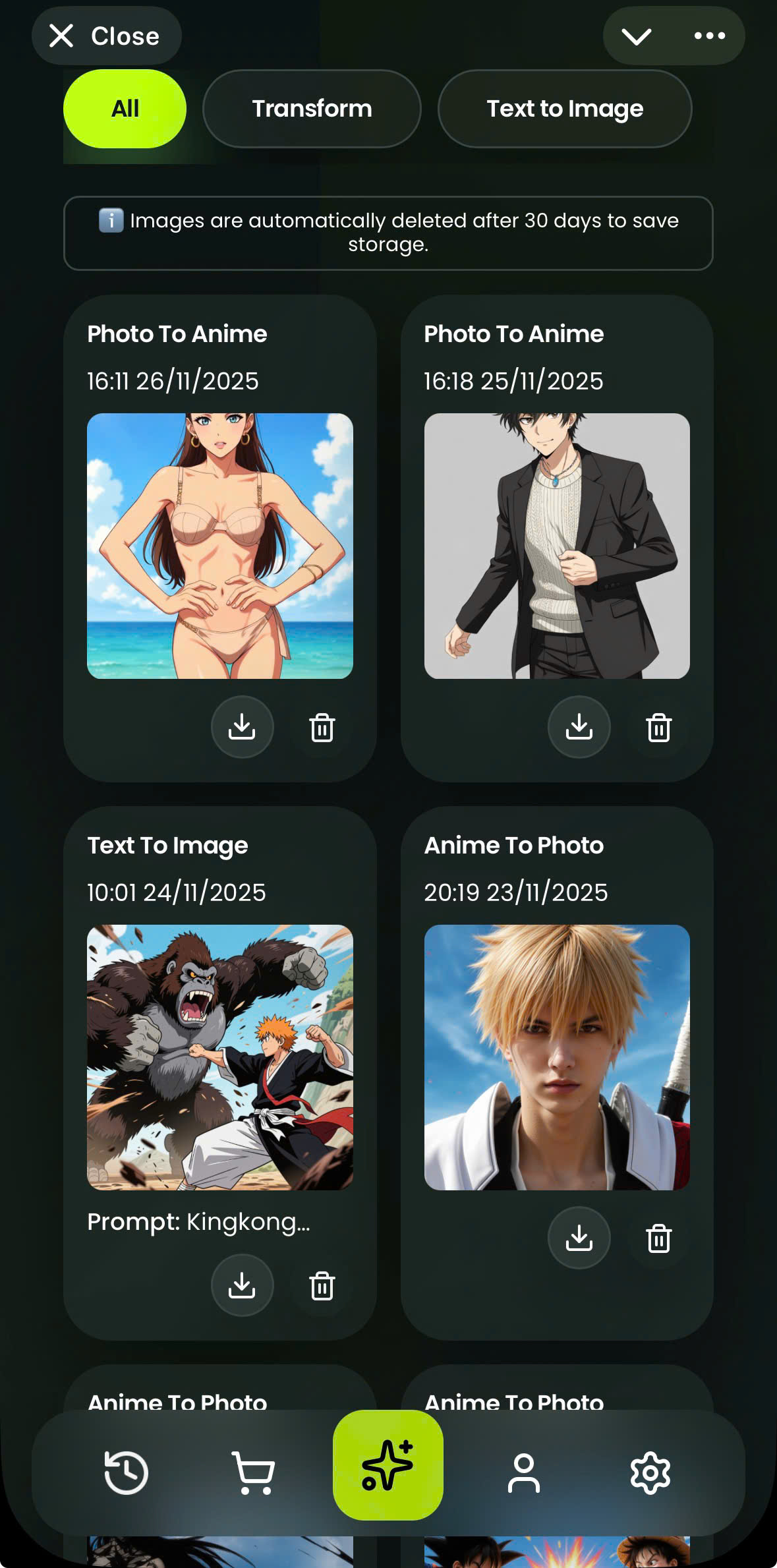Download the Kingkong fight image

coord(242,1286)
